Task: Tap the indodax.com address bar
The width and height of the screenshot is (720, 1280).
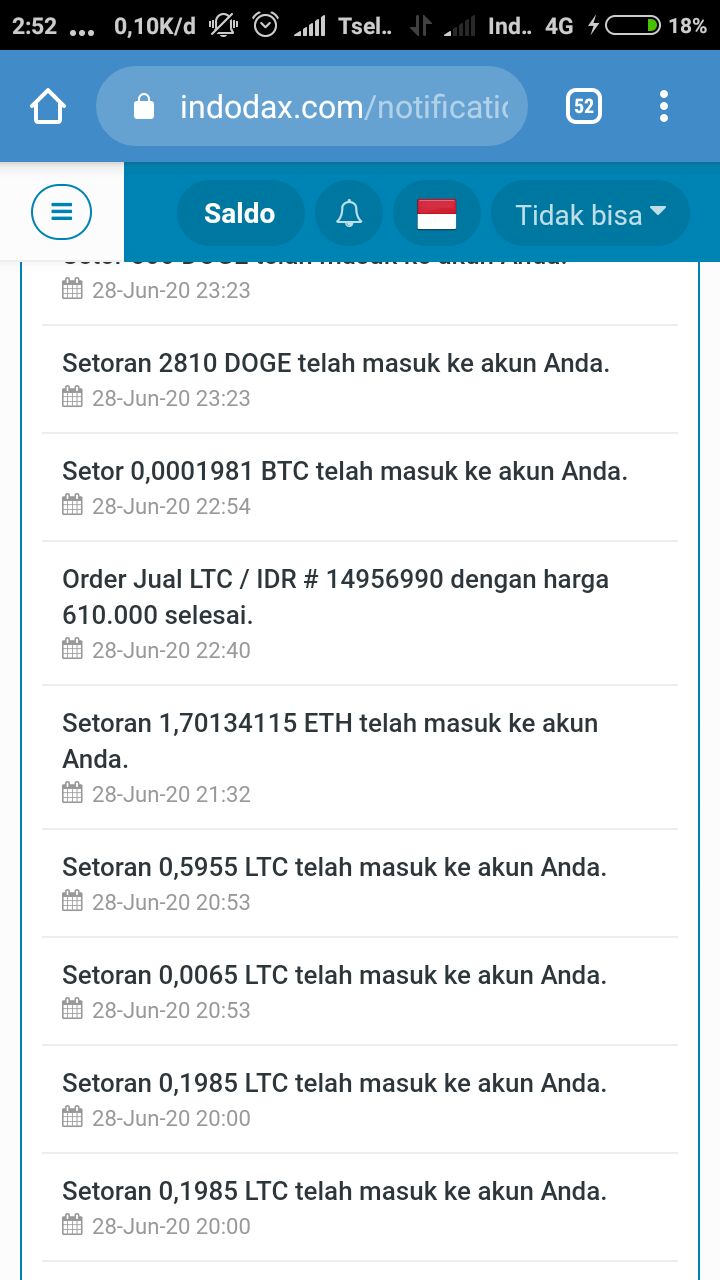Action: (311, 106)
